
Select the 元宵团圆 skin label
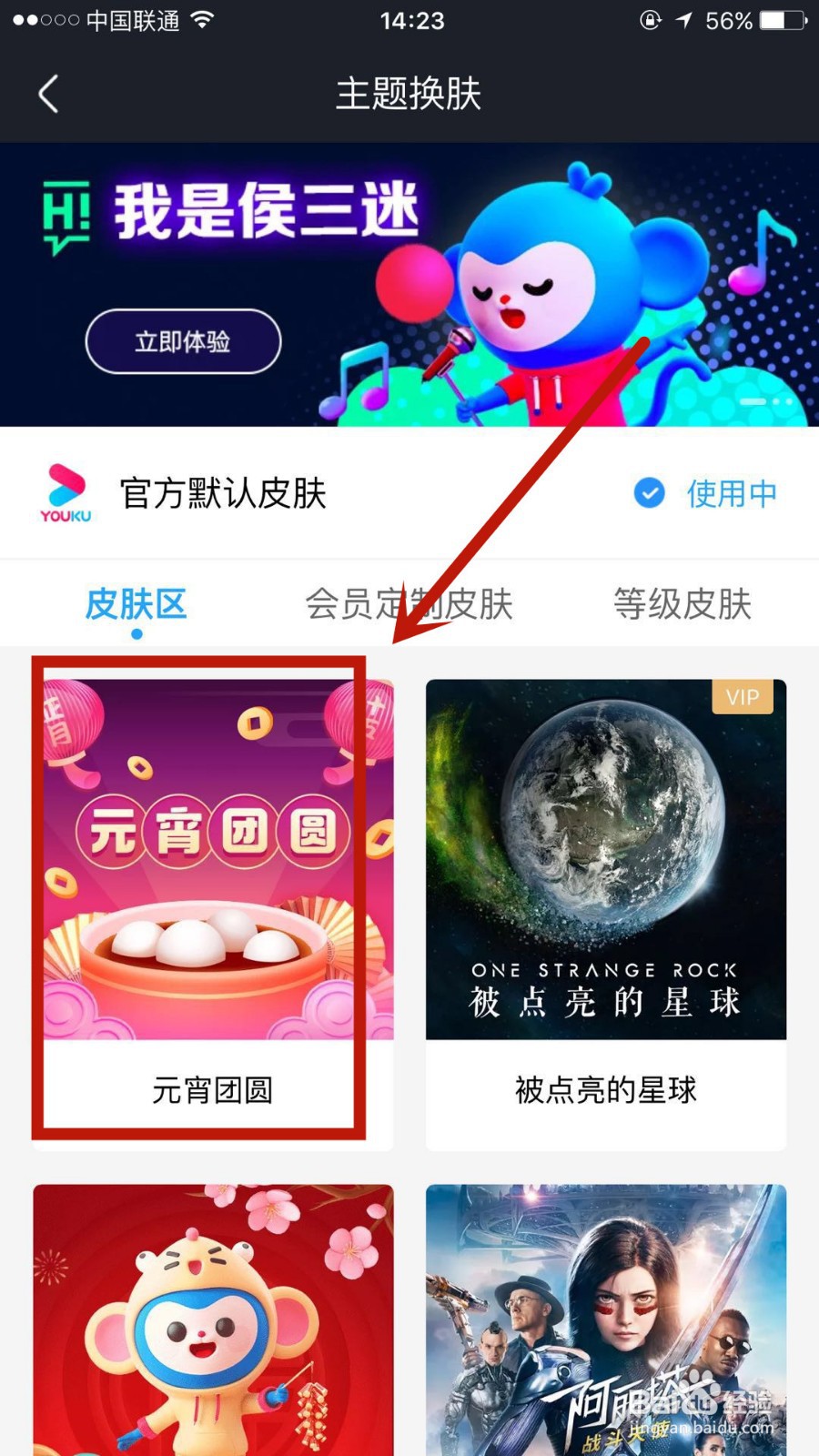[212, 1090]
